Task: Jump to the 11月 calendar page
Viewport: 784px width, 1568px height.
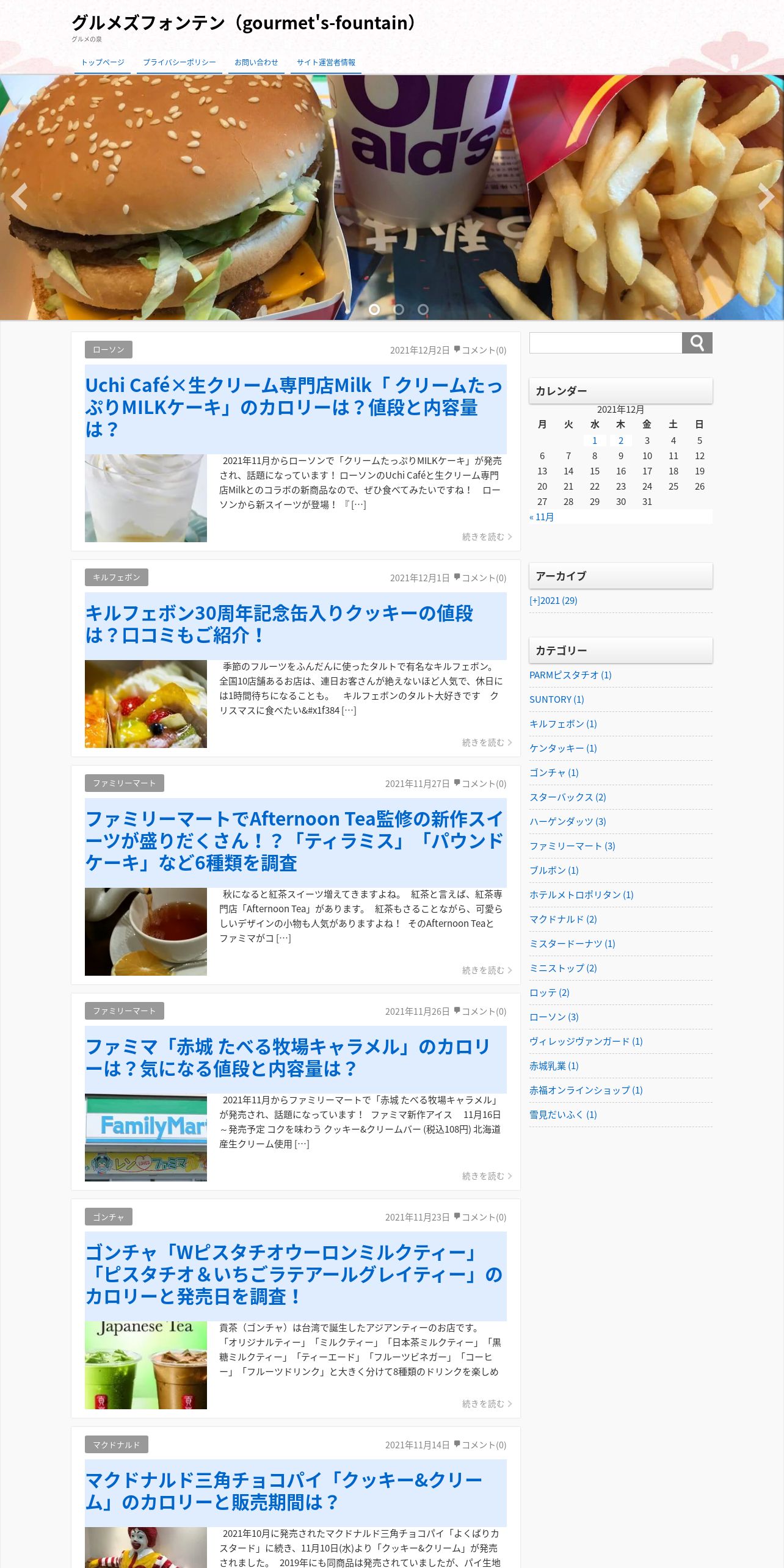Action: 542,517
